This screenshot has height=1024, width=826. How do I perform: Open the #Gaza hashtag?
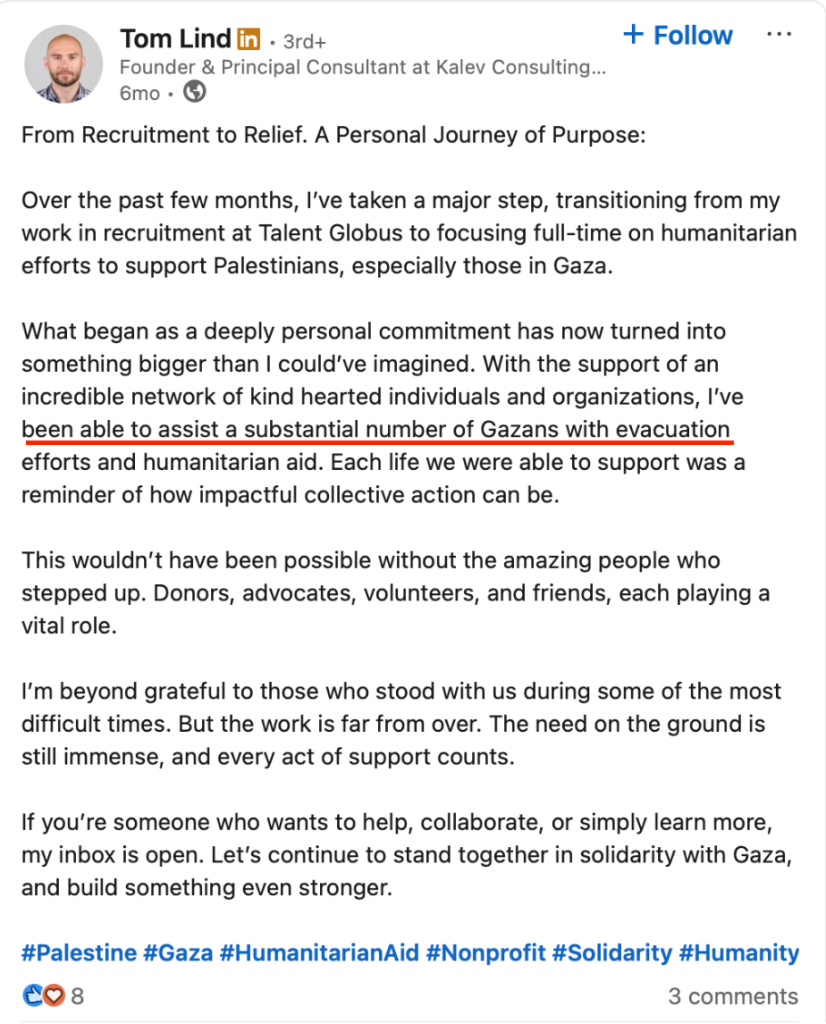178,953
